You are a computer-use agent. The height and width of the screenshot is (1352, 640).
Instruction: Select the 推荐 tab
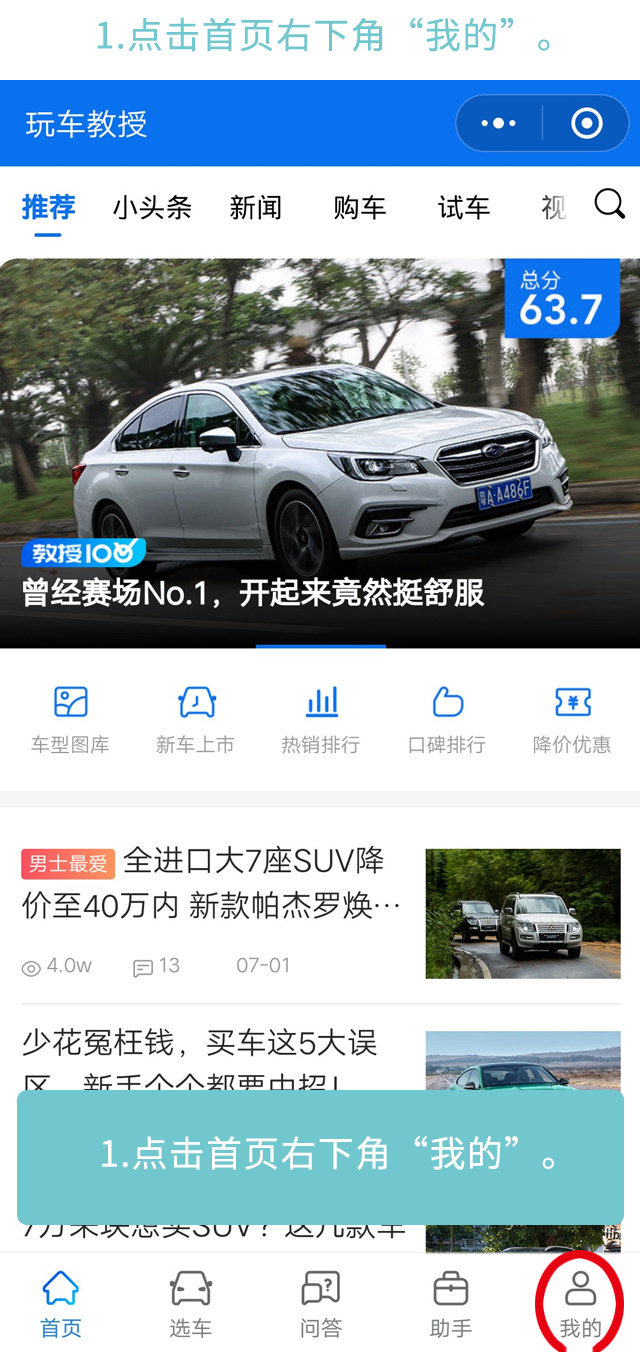tap(48, 208)
